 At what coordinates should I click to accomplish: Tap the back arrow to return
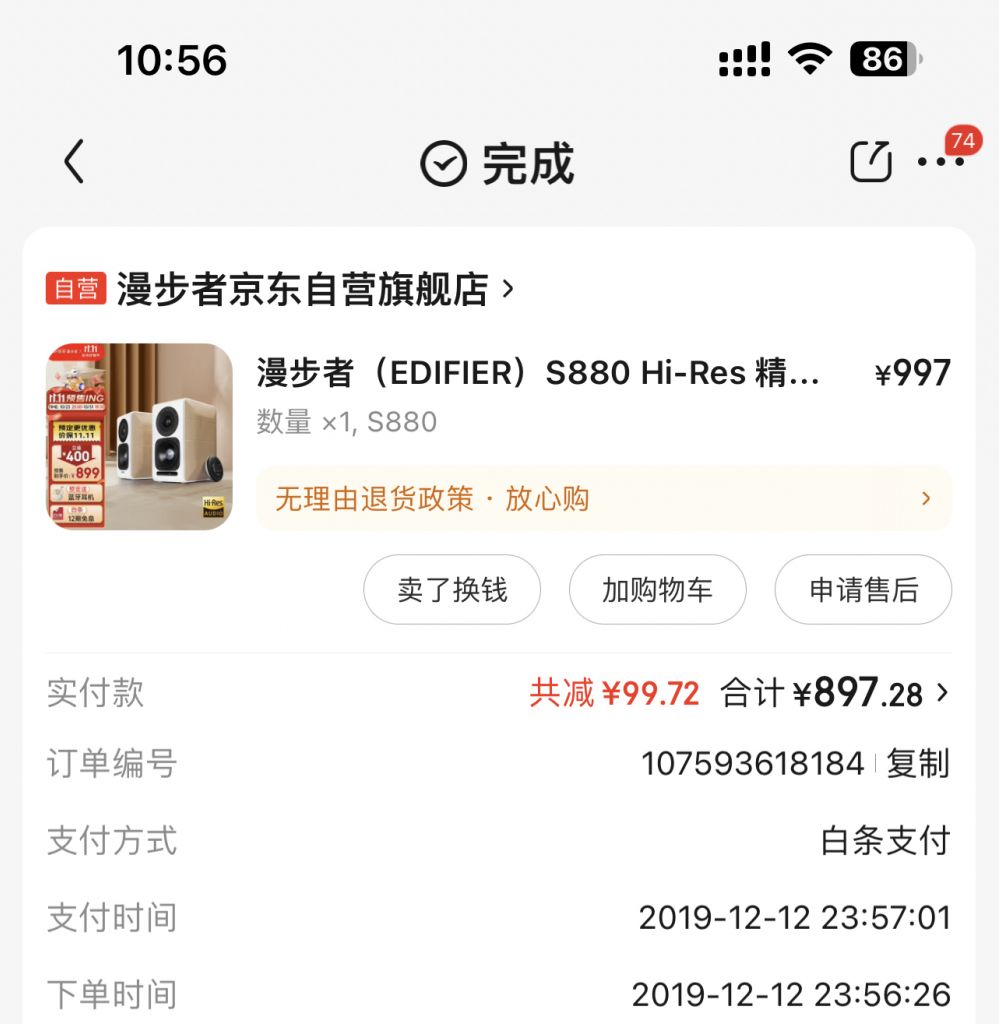[71, 162]
